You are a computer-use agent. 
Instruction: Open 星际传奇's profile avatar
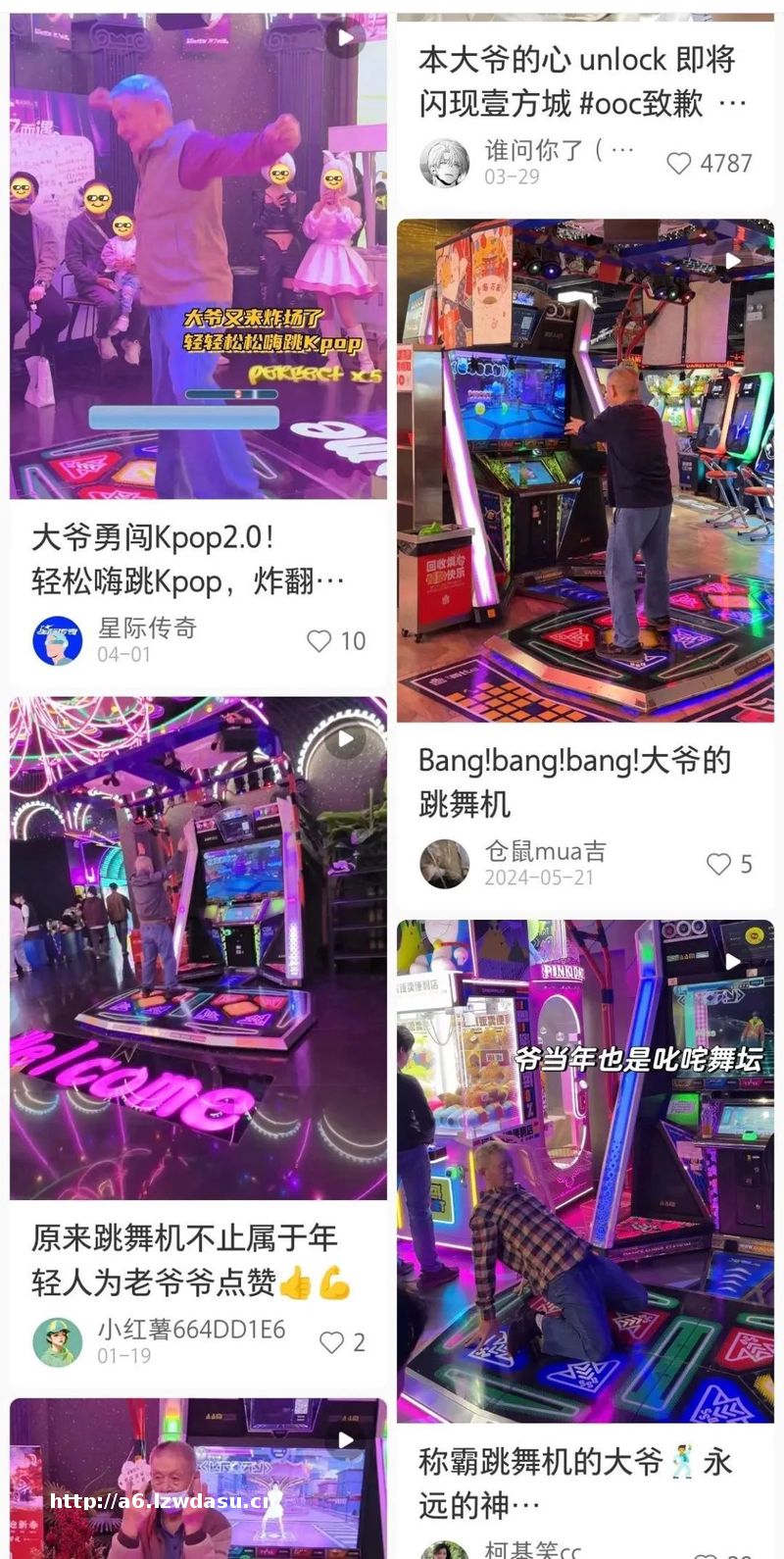[x=57, y=641]
